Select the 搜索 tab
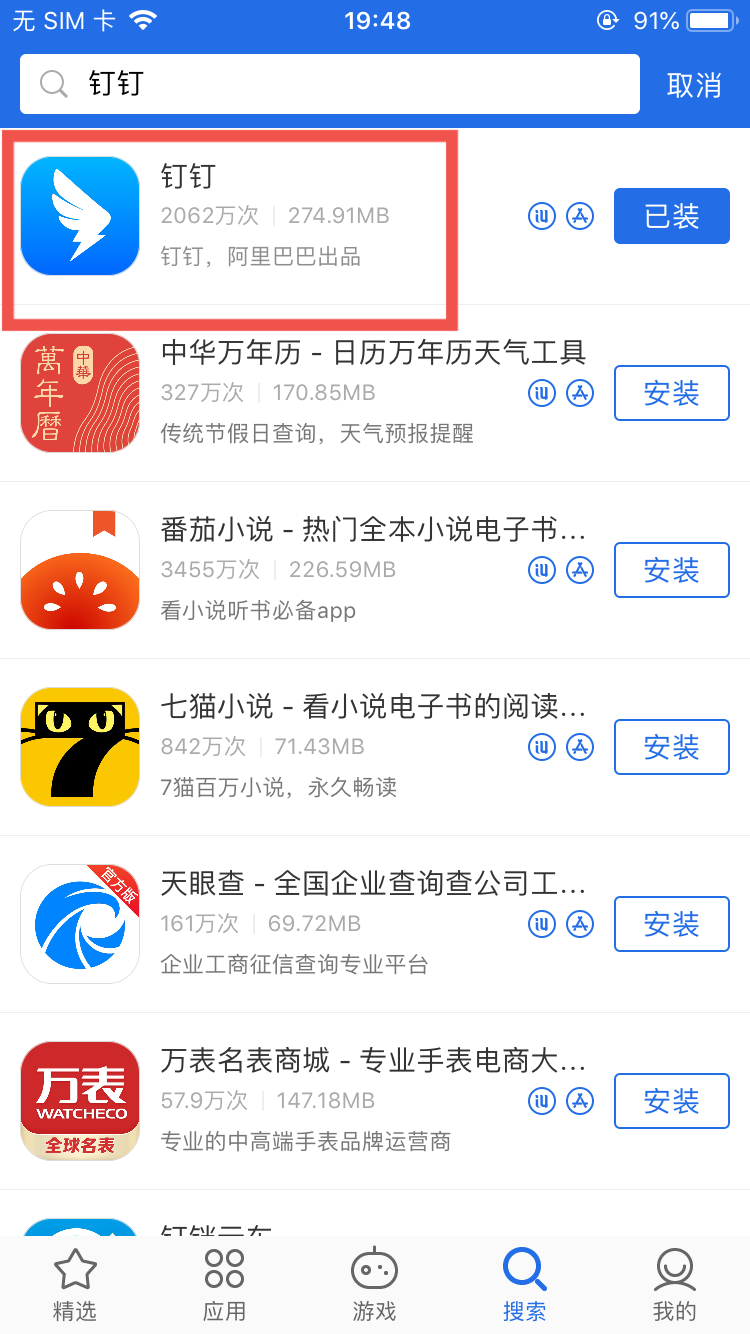This screenshot has height=1334, width=750. (524, 1285)
